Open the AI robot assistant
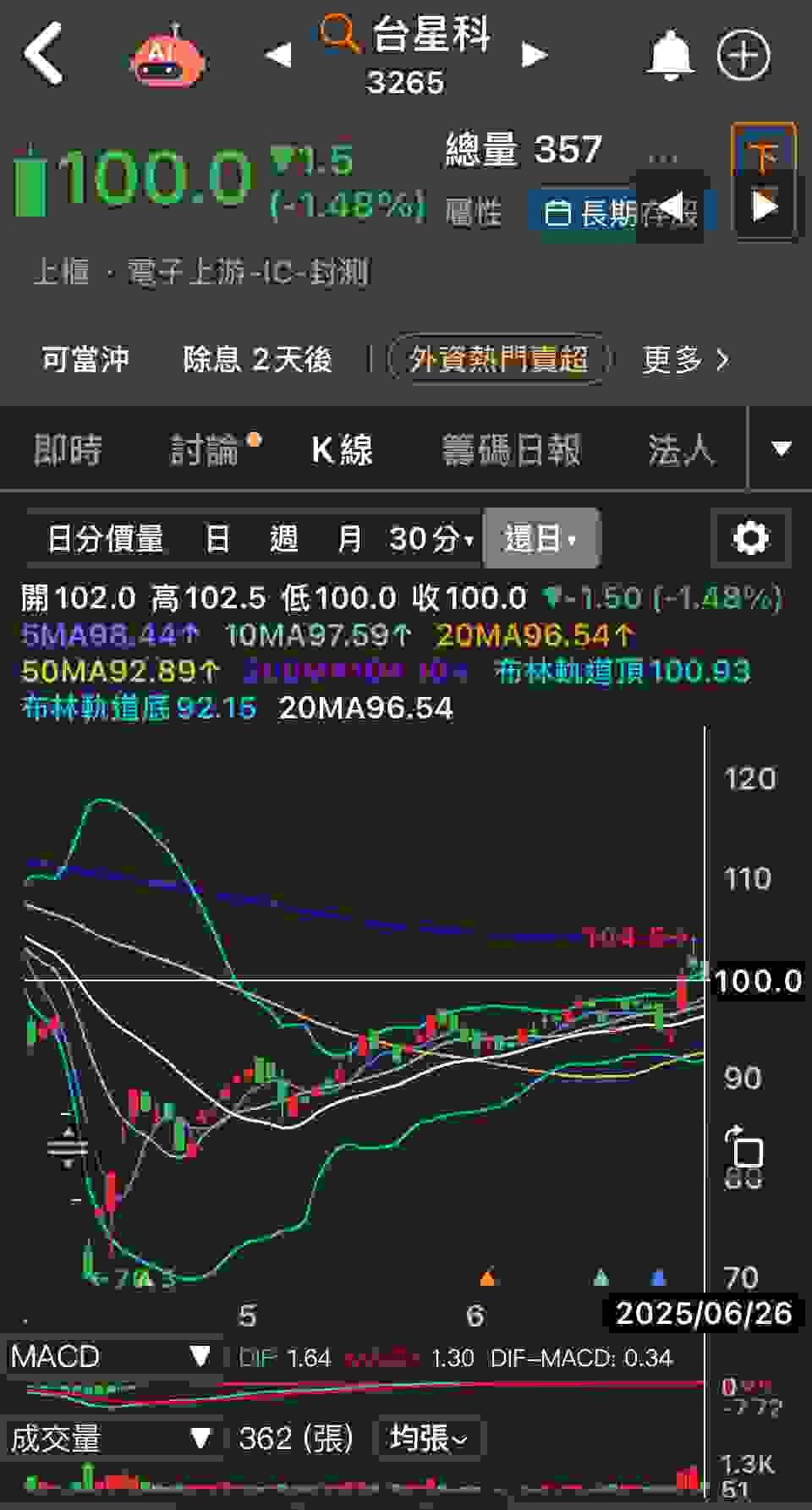Screen dimensions: 812x1510 167,58
